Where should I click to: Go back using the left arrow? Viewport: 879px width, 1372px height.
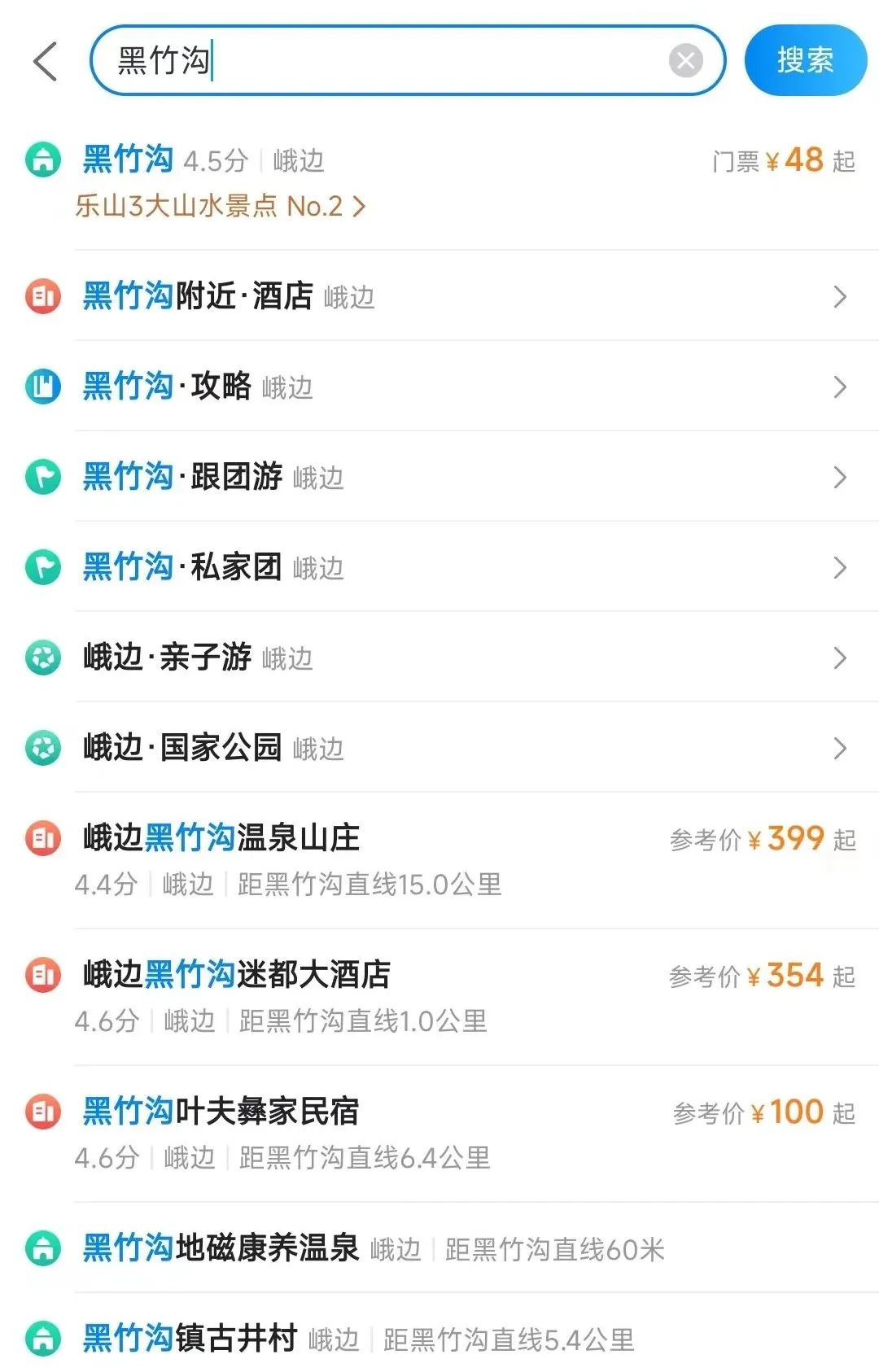click(45, 60)
